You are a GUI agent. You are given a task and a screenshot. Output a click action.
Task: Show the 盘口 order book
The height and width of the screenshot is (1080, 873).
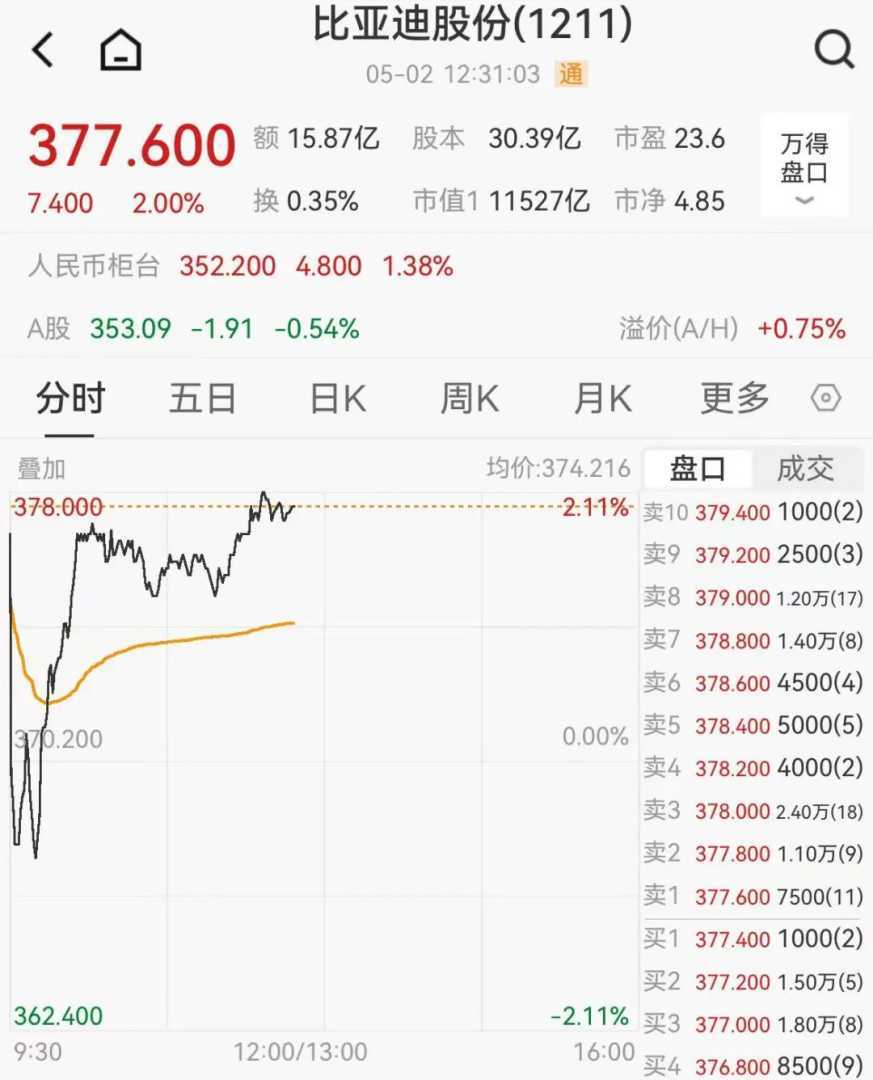[x=697, y=468]
